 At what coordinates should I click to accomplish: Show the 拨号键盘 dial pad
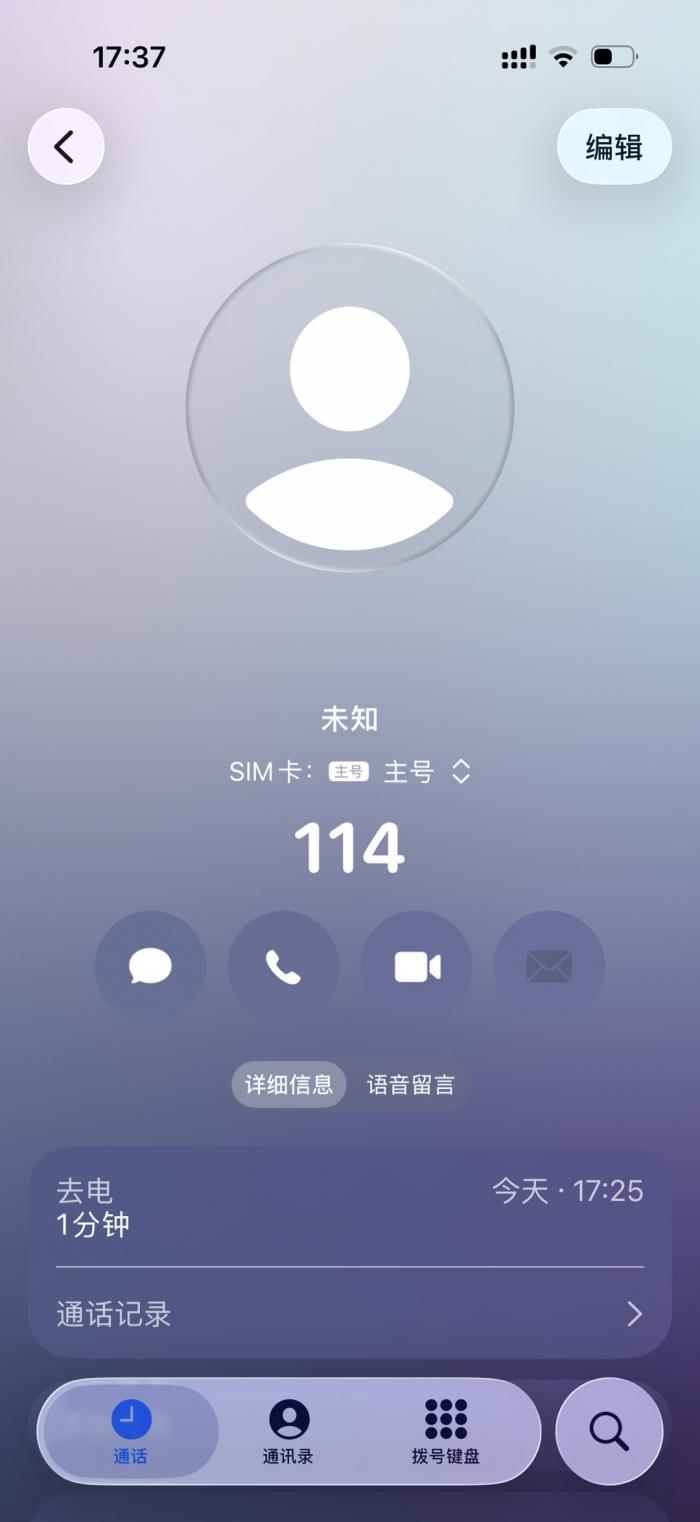445,1432
